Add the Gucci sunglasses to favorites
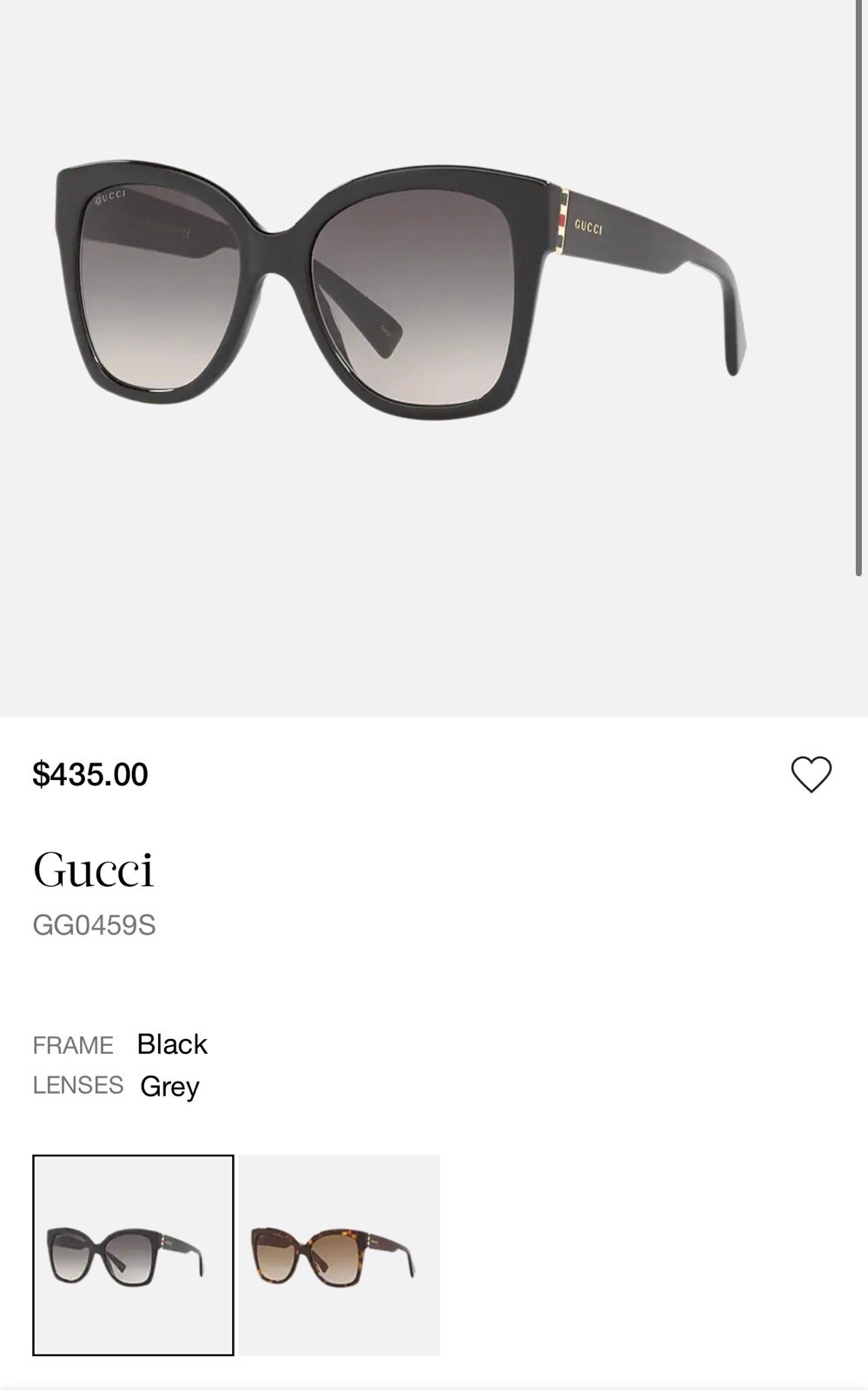Image resolution: width=868 pixels, height=1390 pixels. click(811, 774)
